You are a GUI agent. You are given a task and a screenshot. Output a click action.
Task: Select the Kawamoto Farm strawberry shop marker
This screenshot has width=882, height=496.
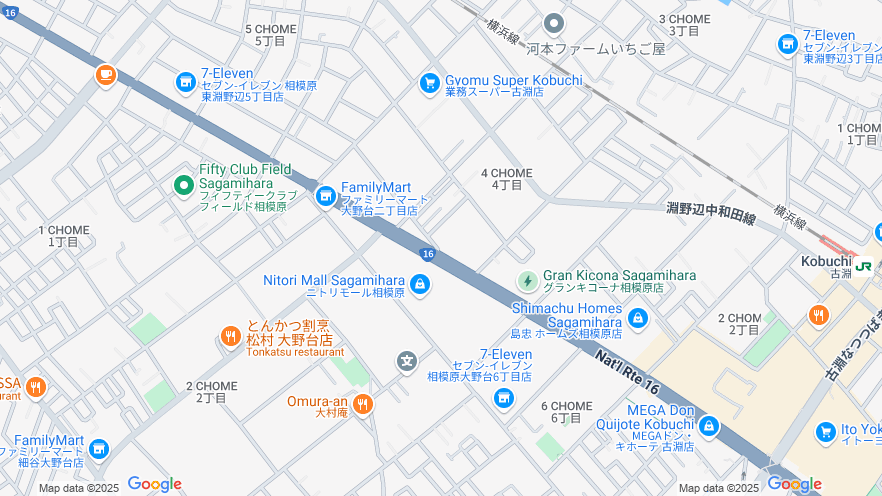tap(554, 23)
